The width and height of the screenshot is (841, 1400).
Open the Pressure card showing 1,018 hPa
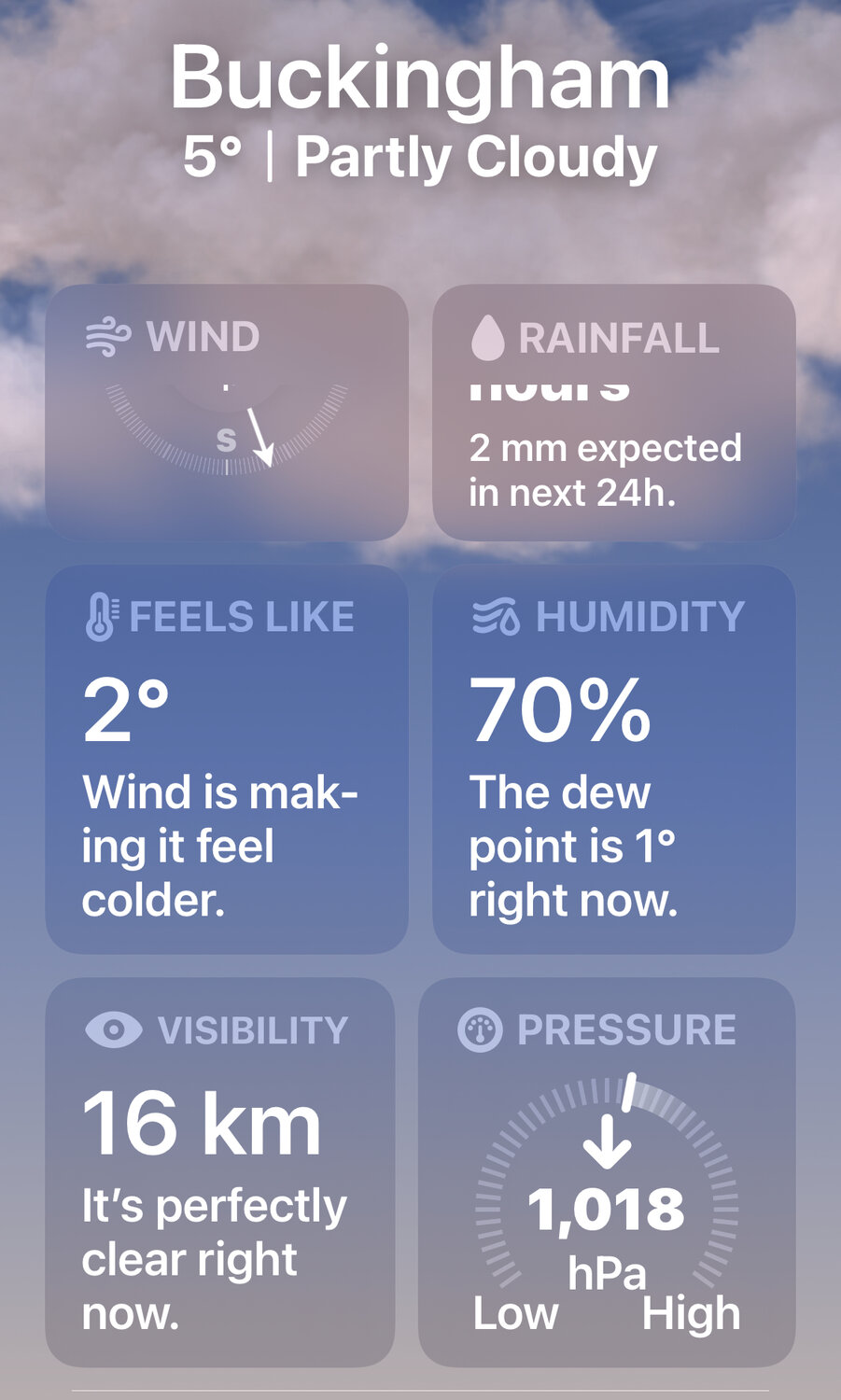click(x=607, y=1171)
